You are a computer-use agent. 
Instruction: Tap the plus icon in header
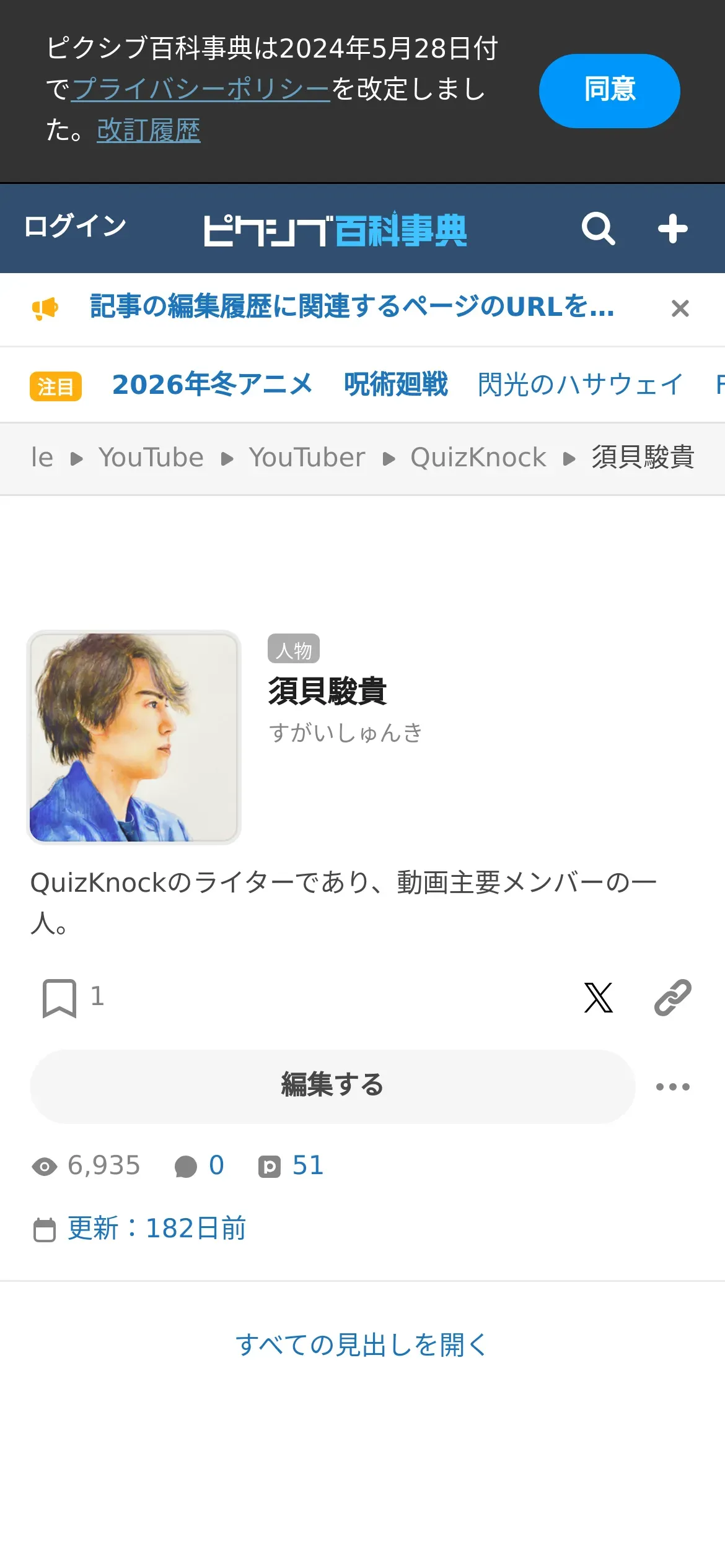click(x=672, y=229)
